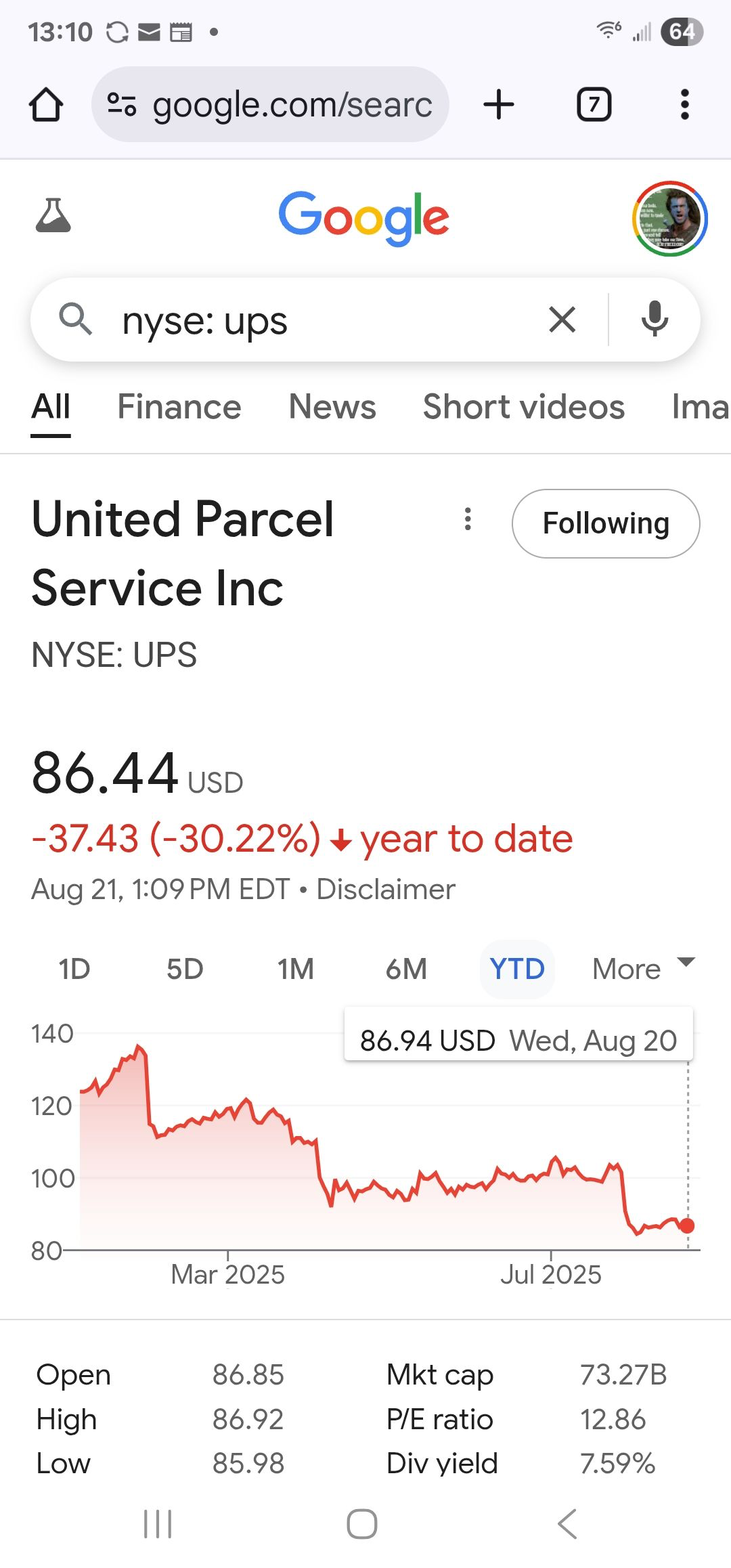The height and width of the screenshot is (1568, 731).
Task: Select the 6M chart range
Action: 406,969
